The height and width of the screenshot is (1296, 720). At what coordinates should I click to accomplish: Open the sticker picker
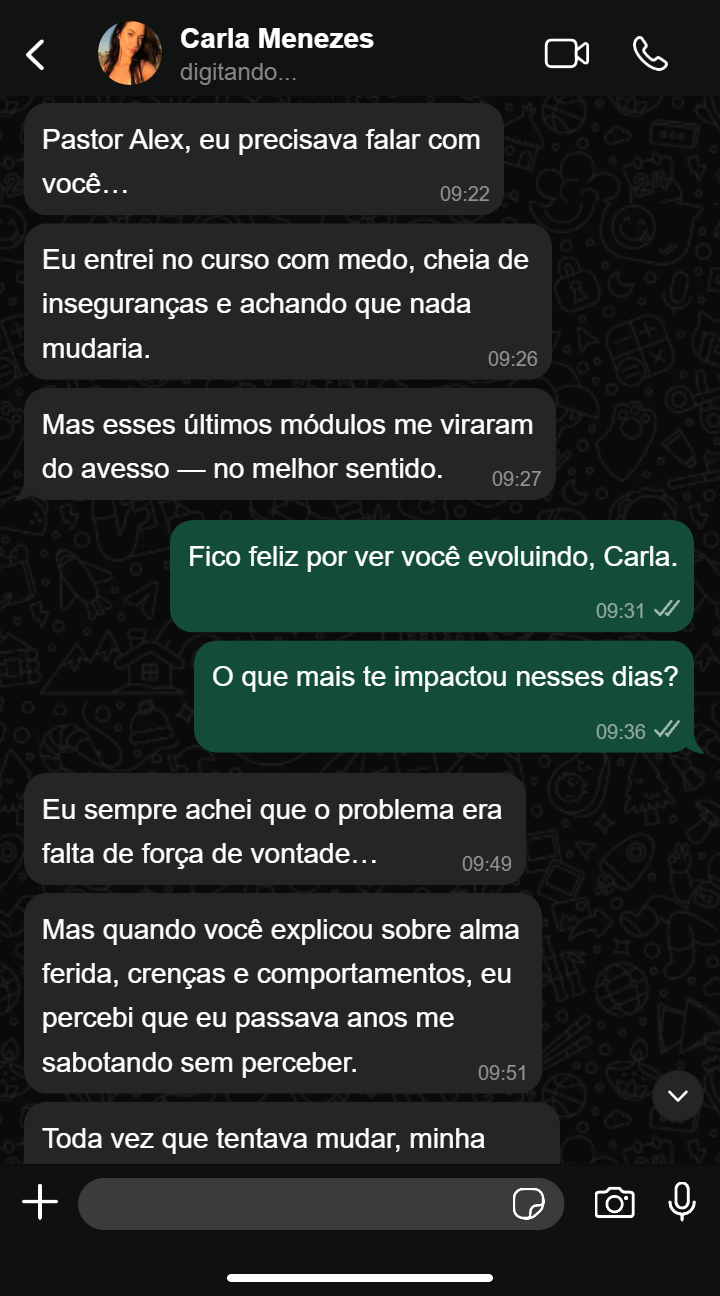click(x=529, y=1204)
